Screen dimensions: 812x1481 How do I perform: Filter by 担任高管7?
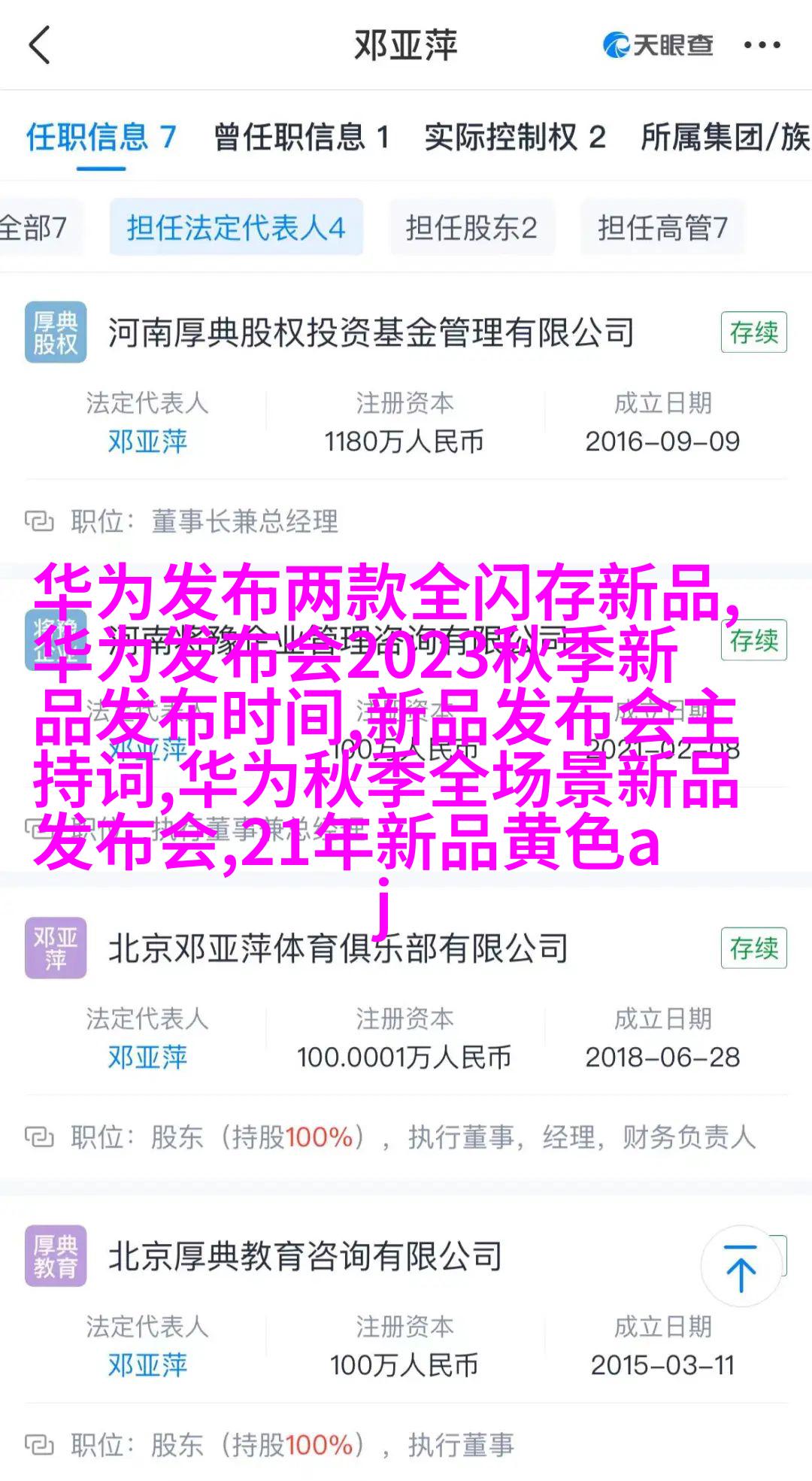[662, 227]
